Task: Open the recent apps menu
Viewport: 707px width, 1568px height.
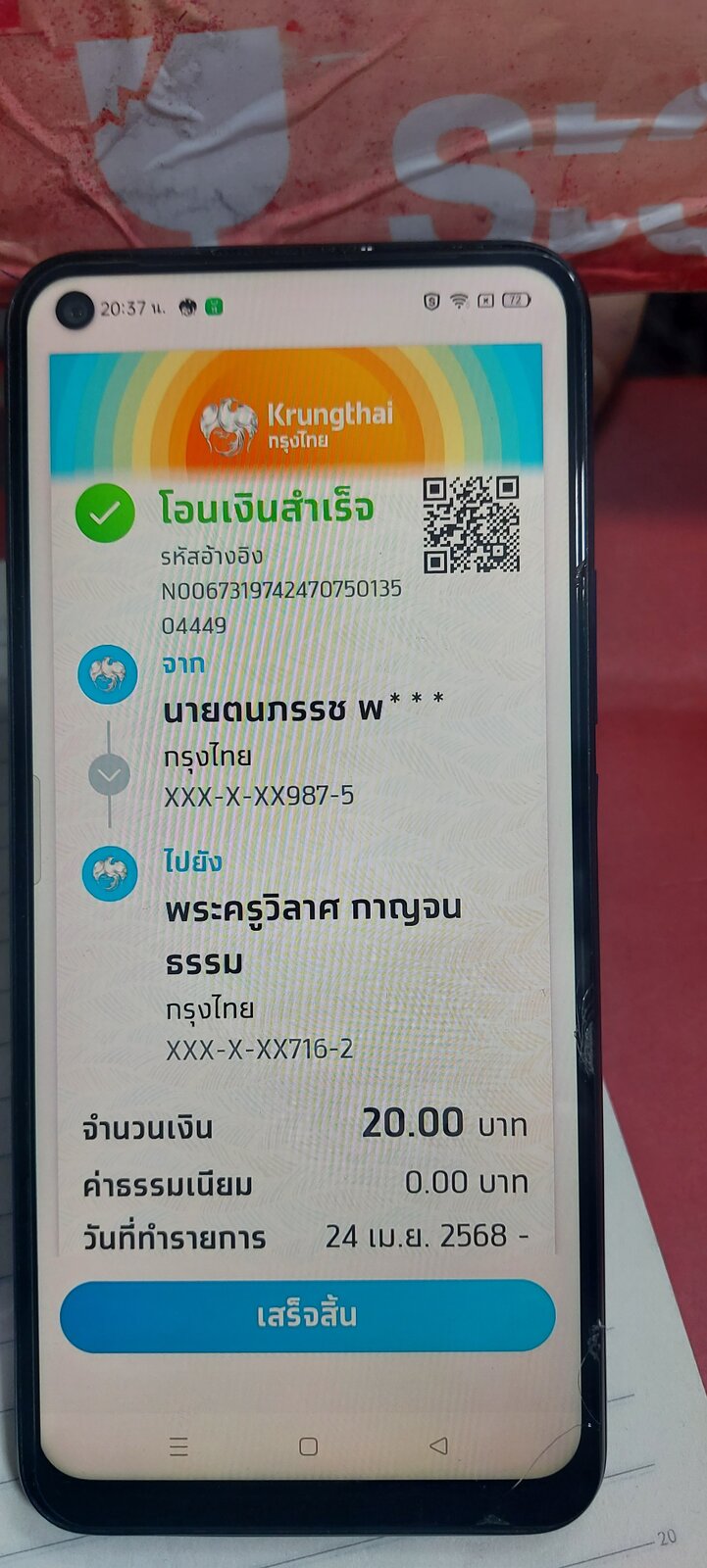Action: (178, 1446)
